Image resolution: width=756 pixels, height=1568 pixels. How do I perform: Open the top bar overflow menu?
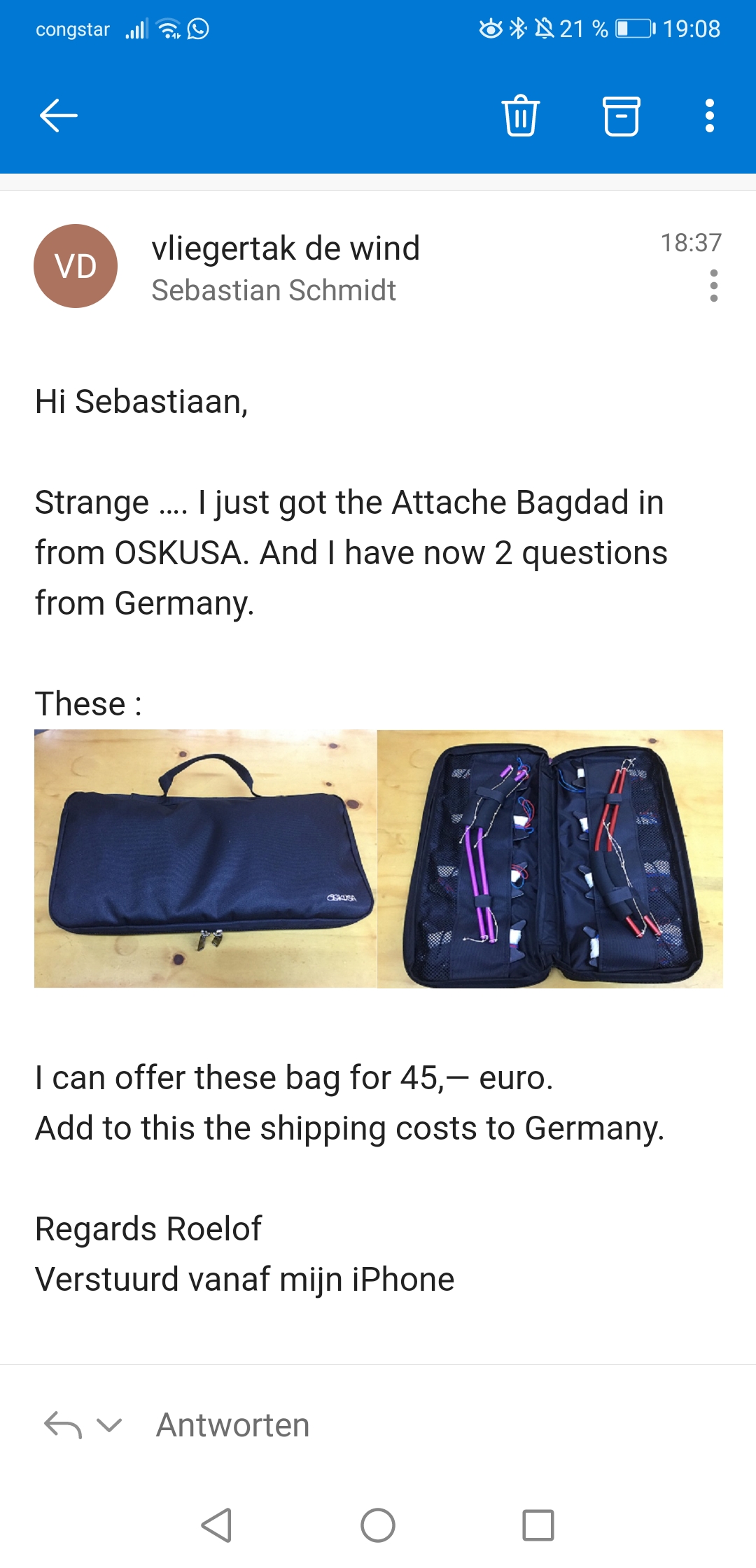[x=710, y=115]
